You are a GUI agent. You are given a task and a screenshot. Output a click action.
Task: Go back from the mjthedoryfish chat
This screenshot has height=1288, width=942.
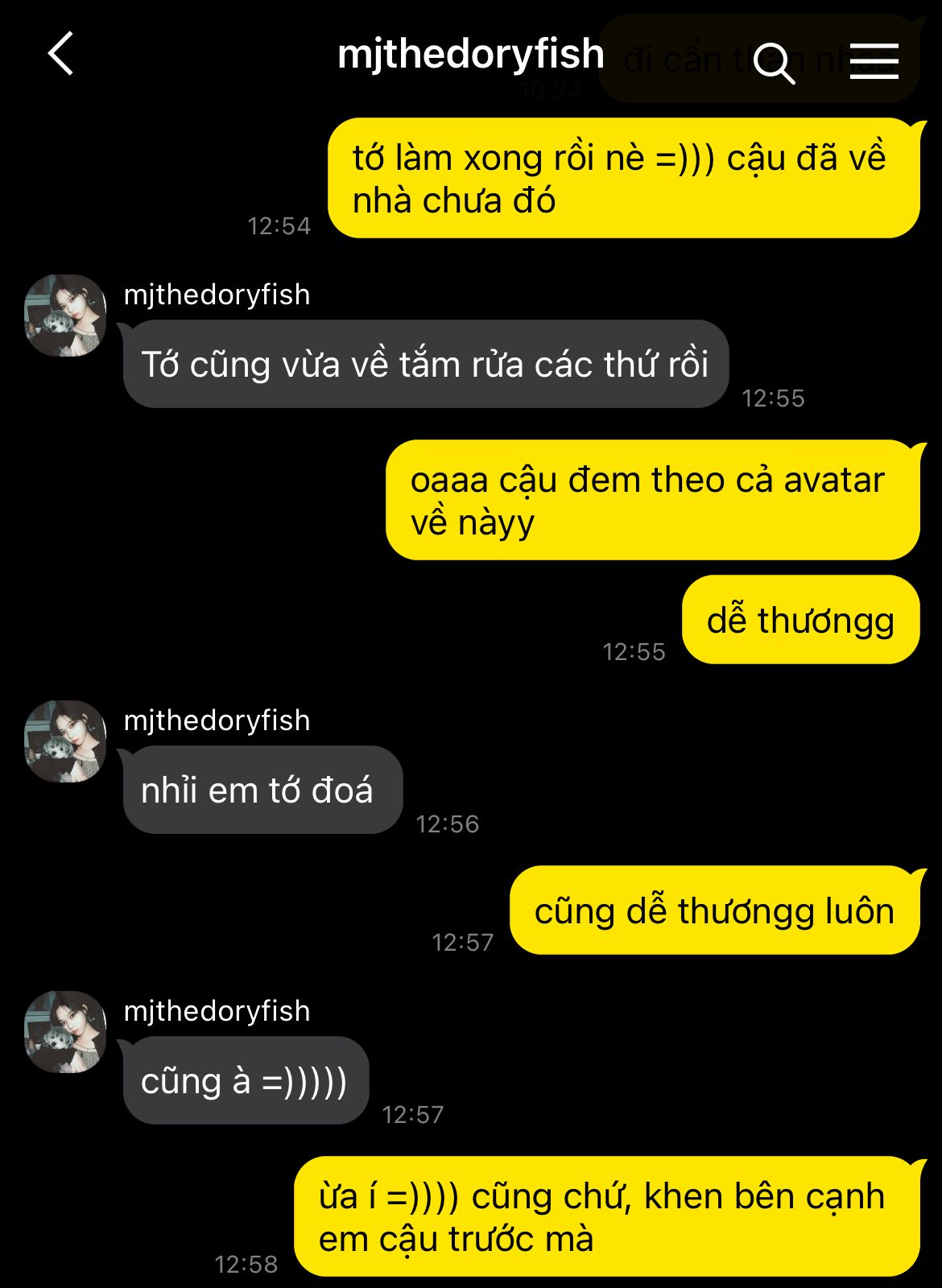(x=61, y=54)
